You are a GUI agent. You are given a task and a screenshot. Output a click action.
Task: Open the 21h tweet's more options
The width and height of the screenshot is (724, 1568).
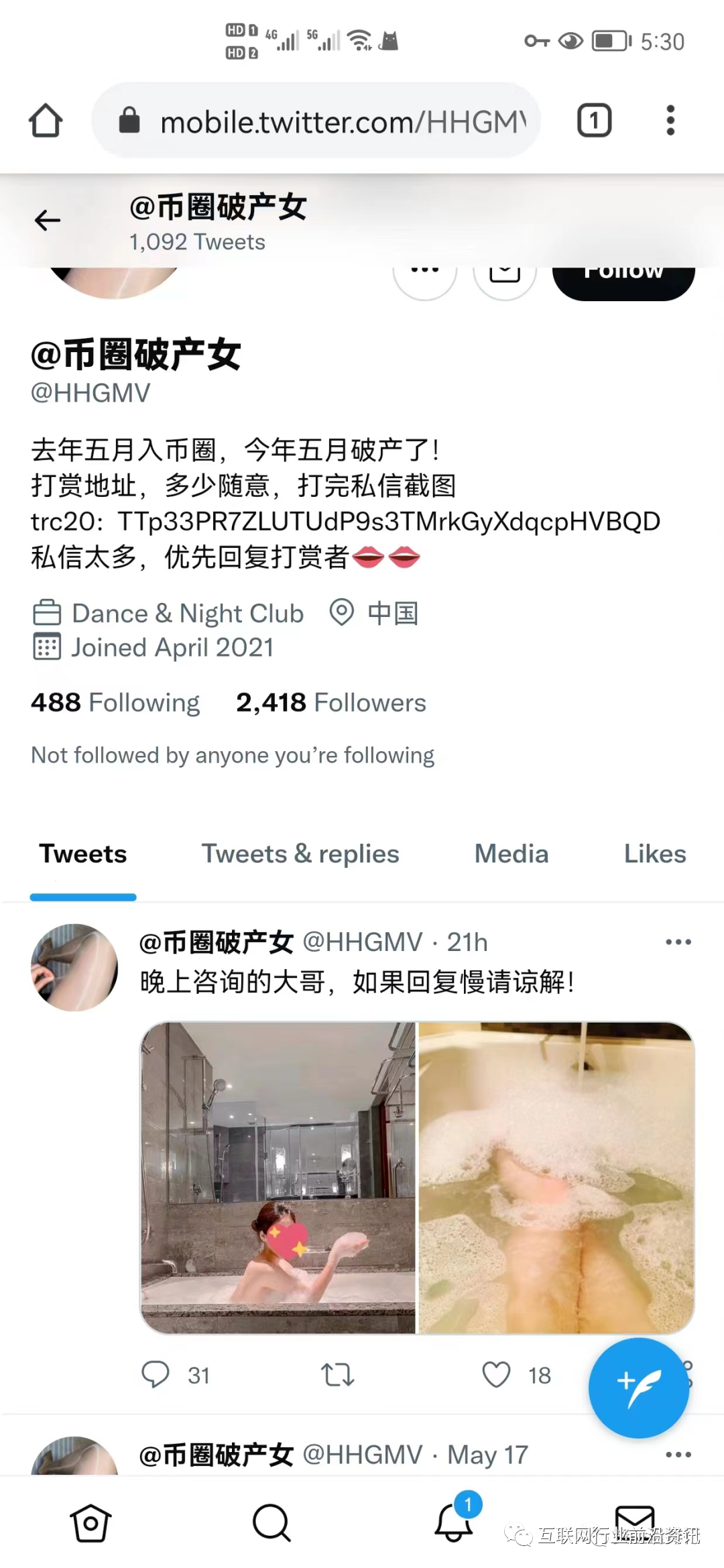tap(678, 942)
